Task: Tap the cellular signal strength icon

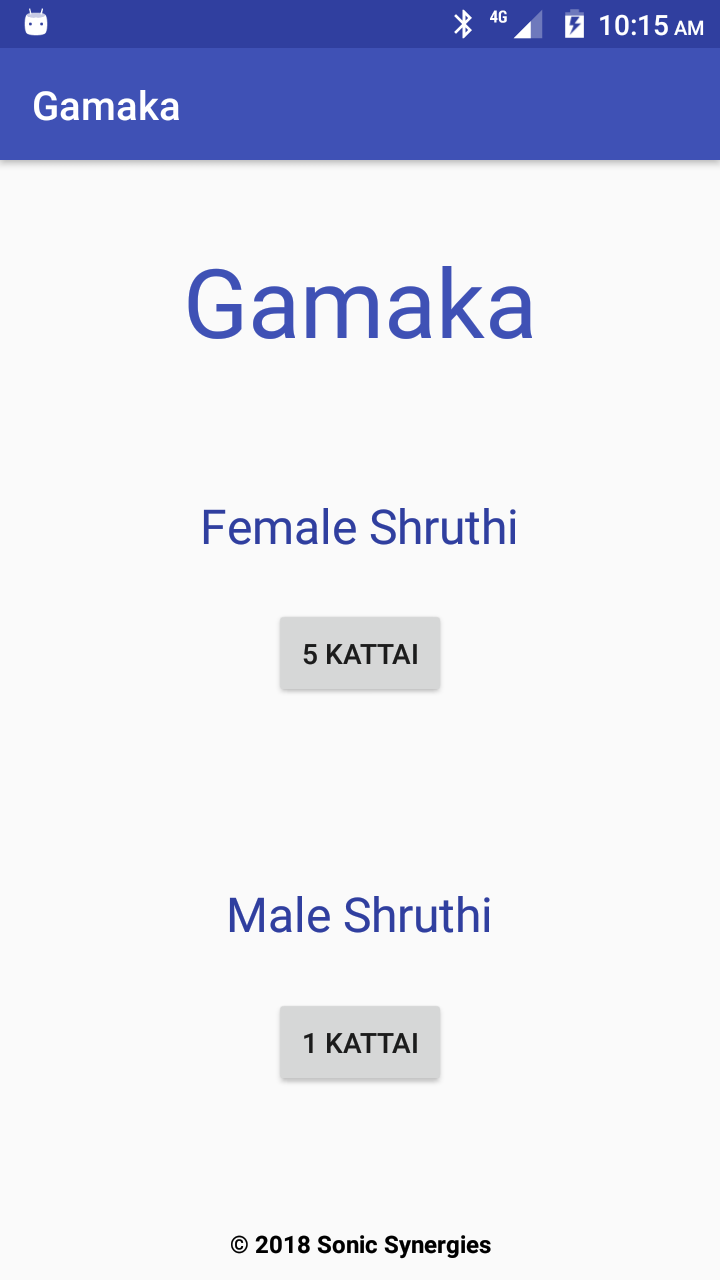Action: coord(530,24)
